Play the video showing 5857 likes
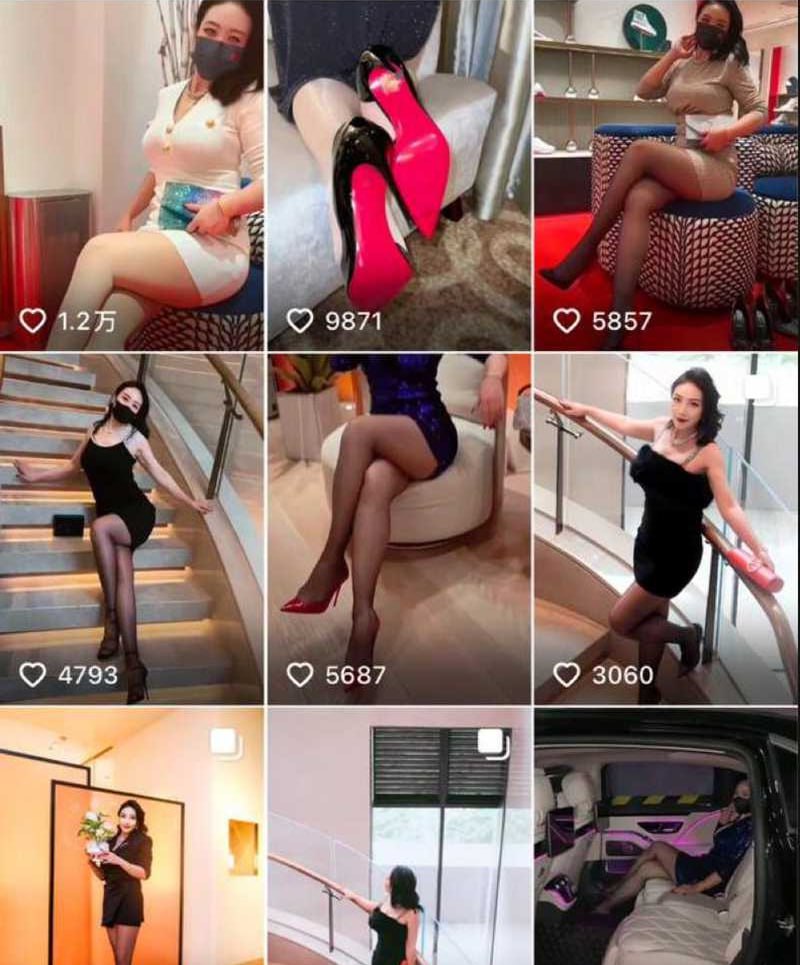This screenshot has height=965, width=800. (666, 175)
